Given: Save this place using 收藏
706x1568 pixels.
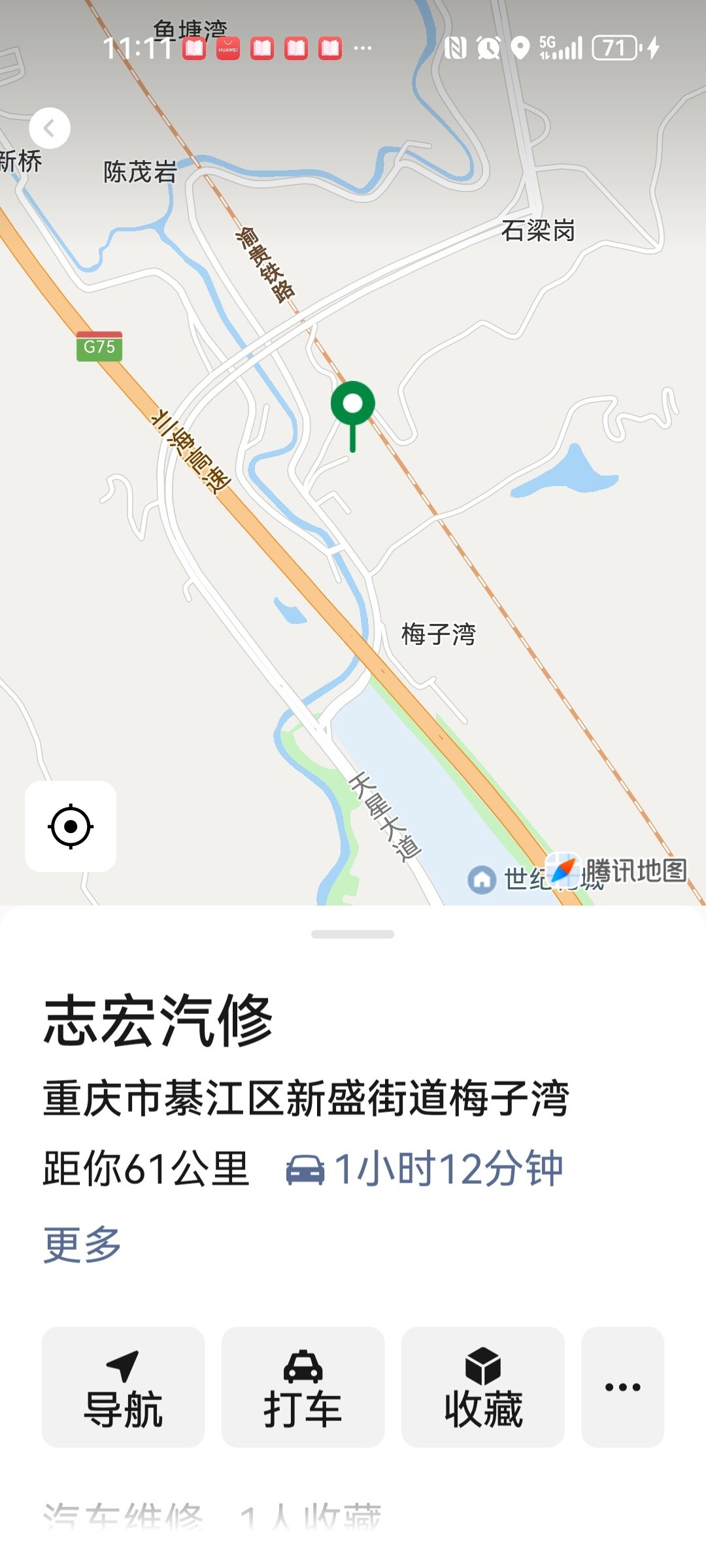Looking at the screenshot, I should (x=482, y=1387).
